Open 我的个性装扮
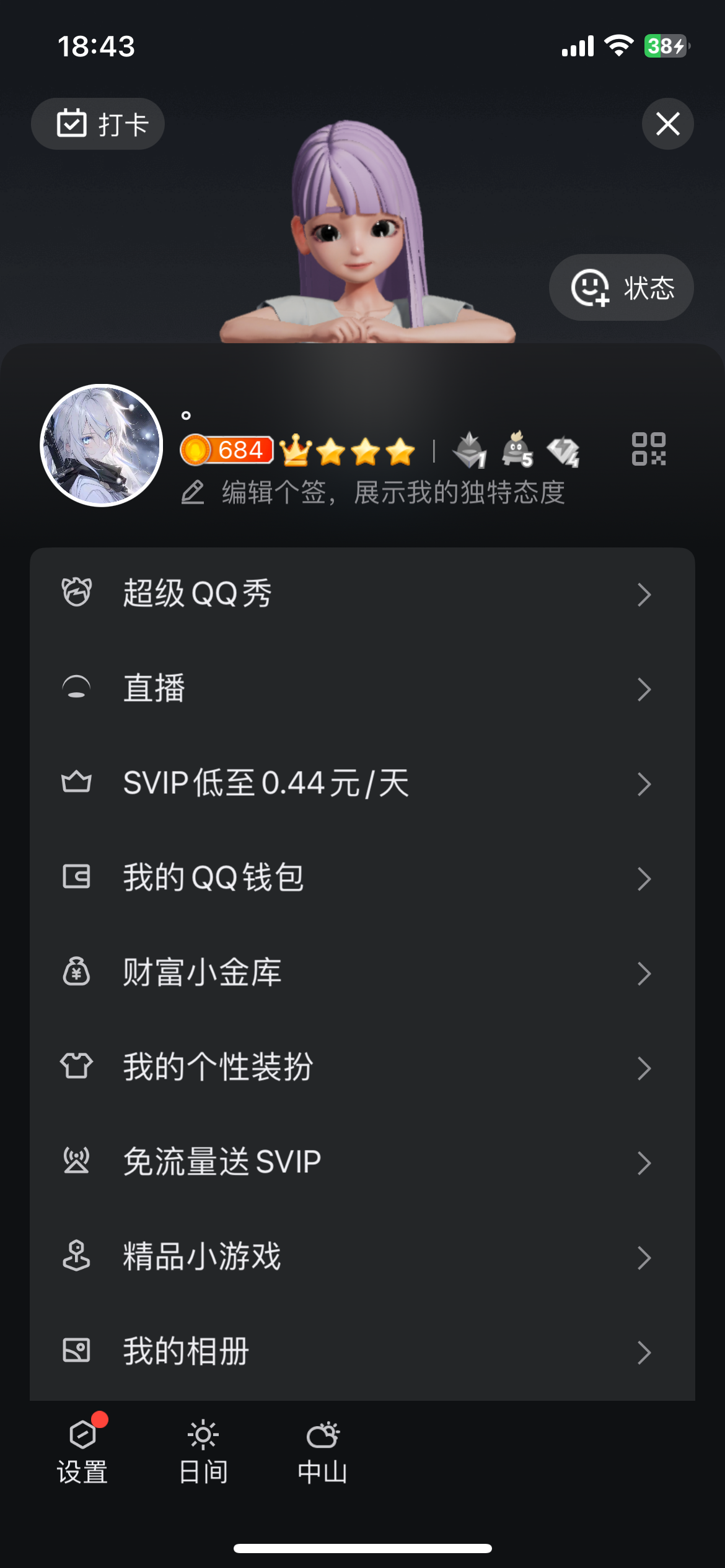Screen dimensions: 725x1568 point(362,1068)
